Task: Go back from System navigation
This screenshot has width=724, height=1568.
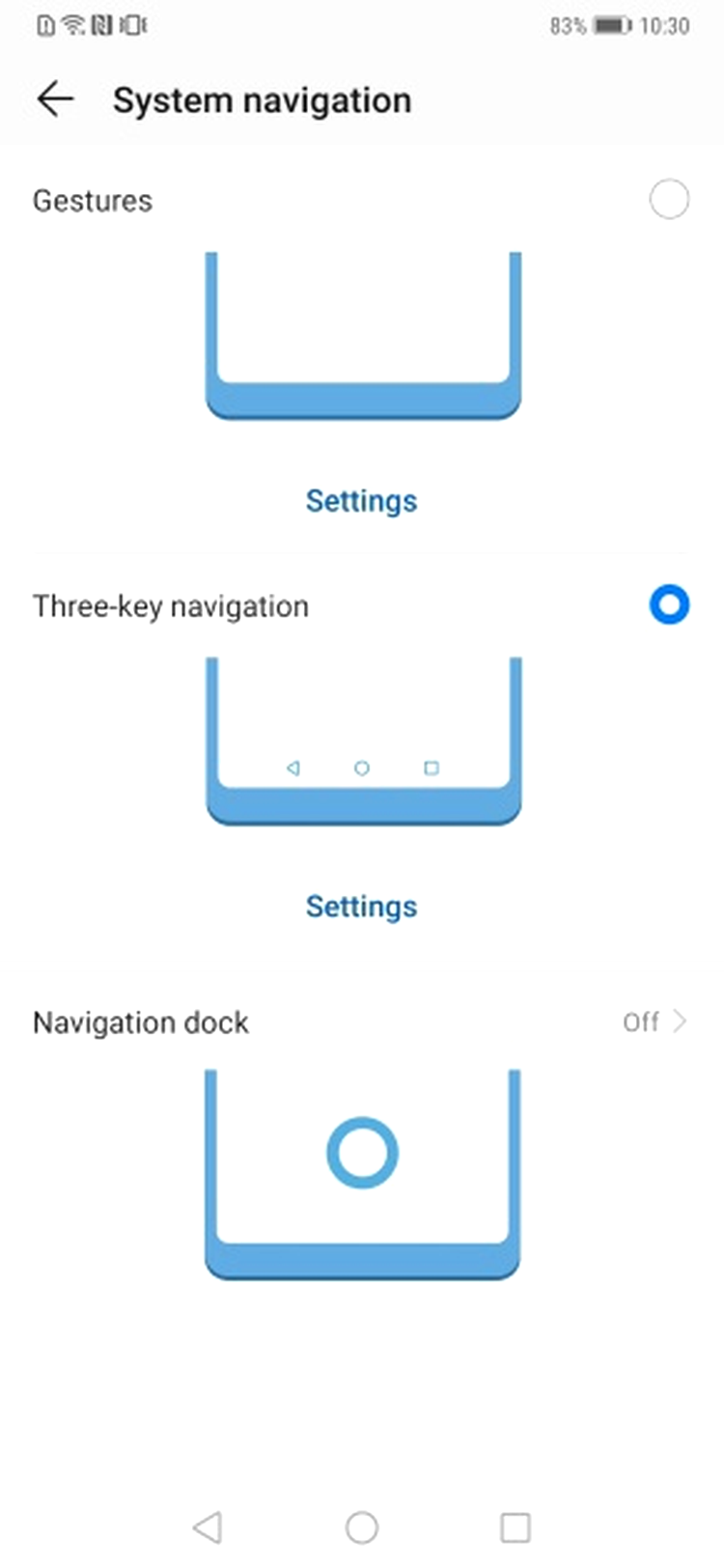Action: [x=55, y=99]
